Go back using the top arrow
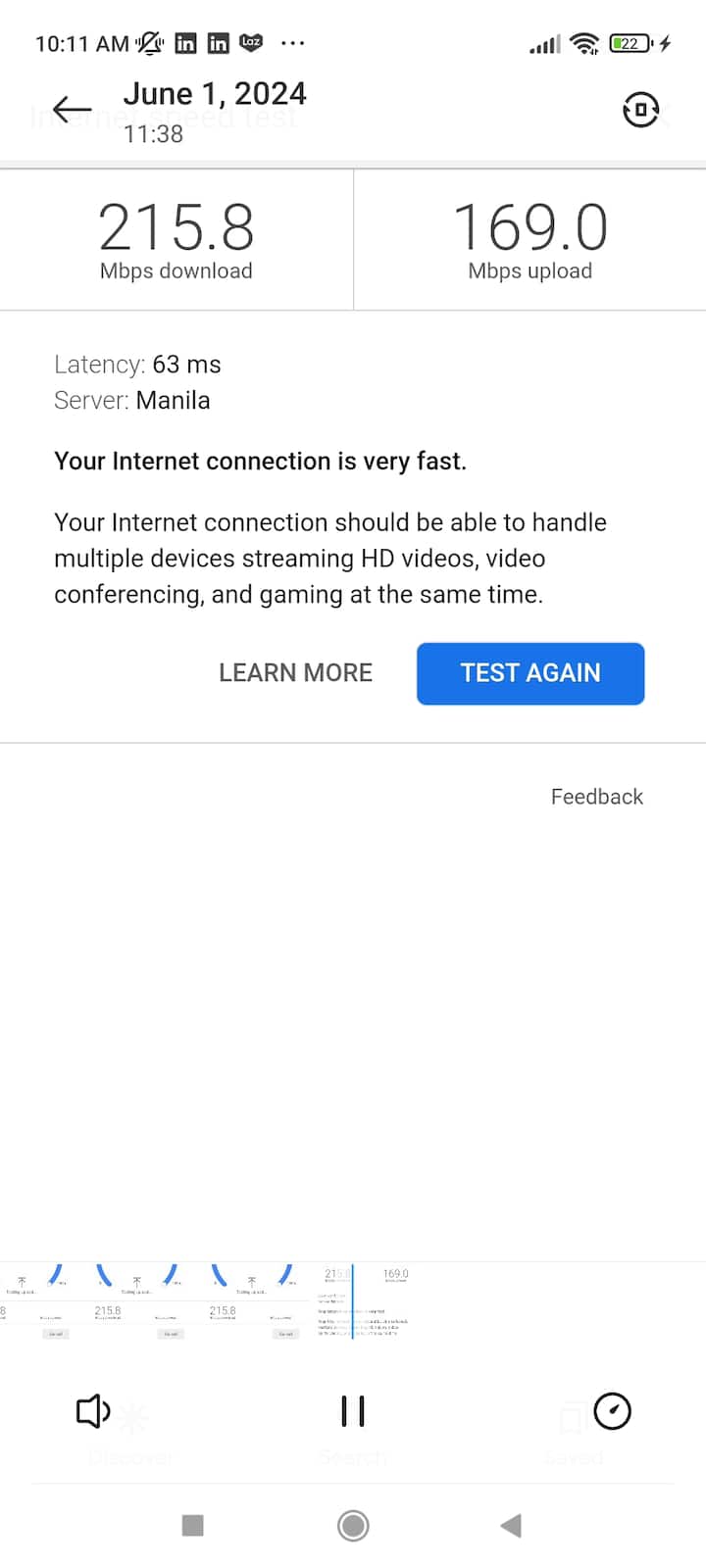Screen dimensions: 706x1568 pos(72,110)
